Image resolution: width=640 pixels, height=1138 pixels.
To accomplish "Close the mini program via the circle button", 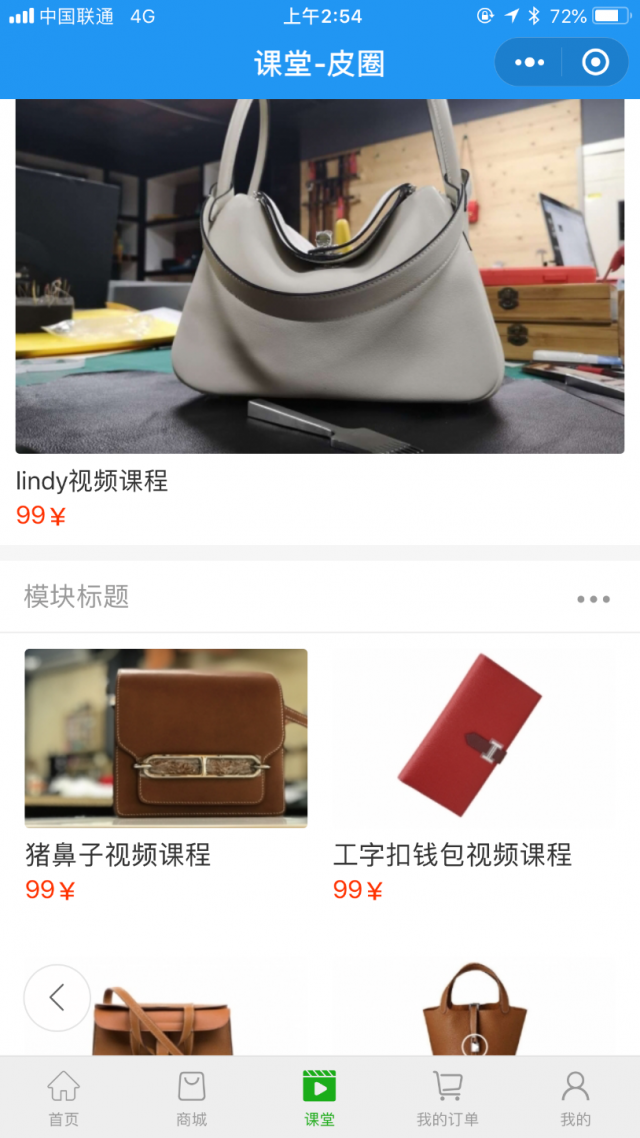I will click(595, 63).
